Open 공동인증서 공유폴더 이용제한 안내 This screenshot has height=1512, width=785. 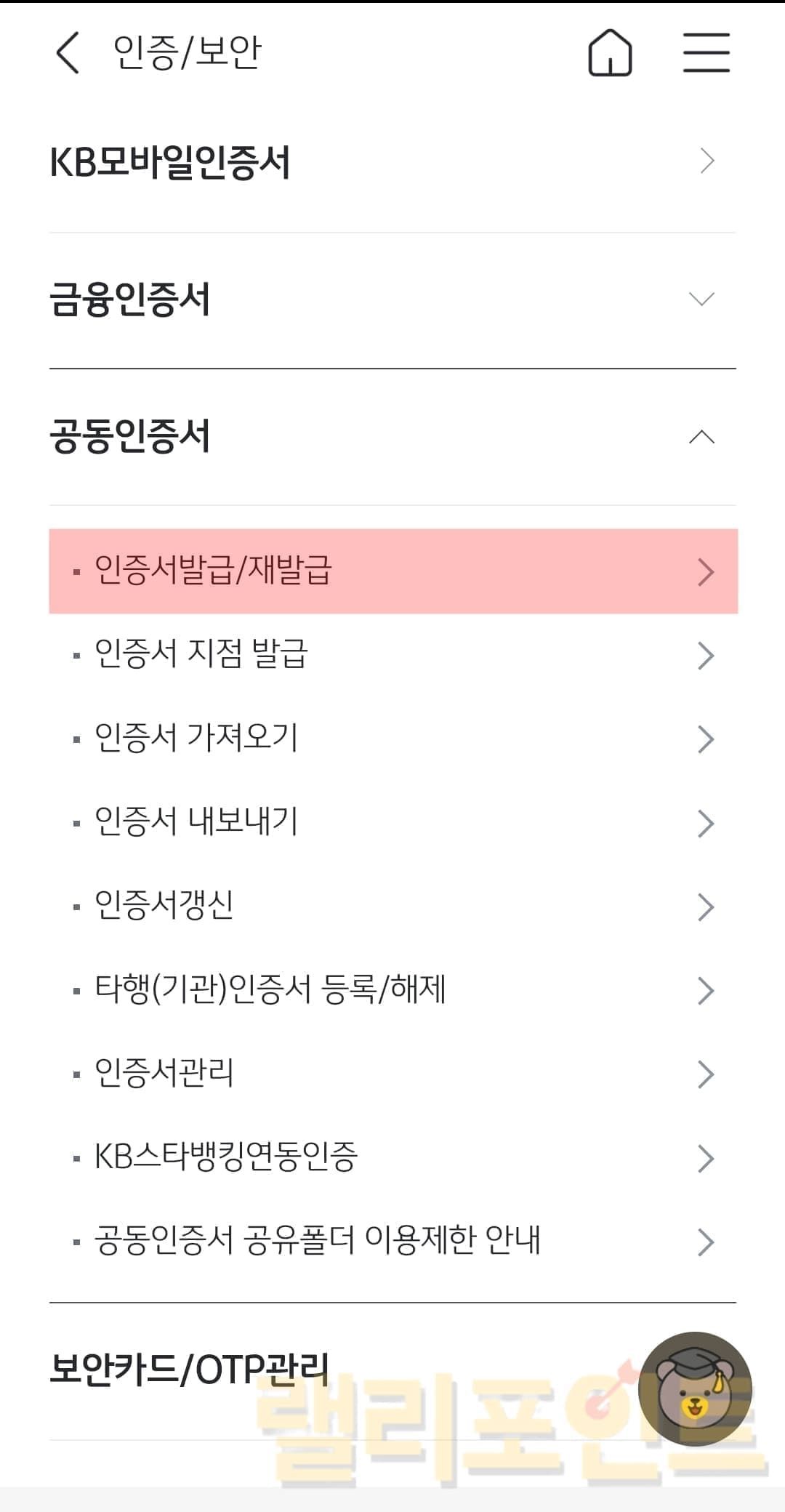tap(392, 1241)
